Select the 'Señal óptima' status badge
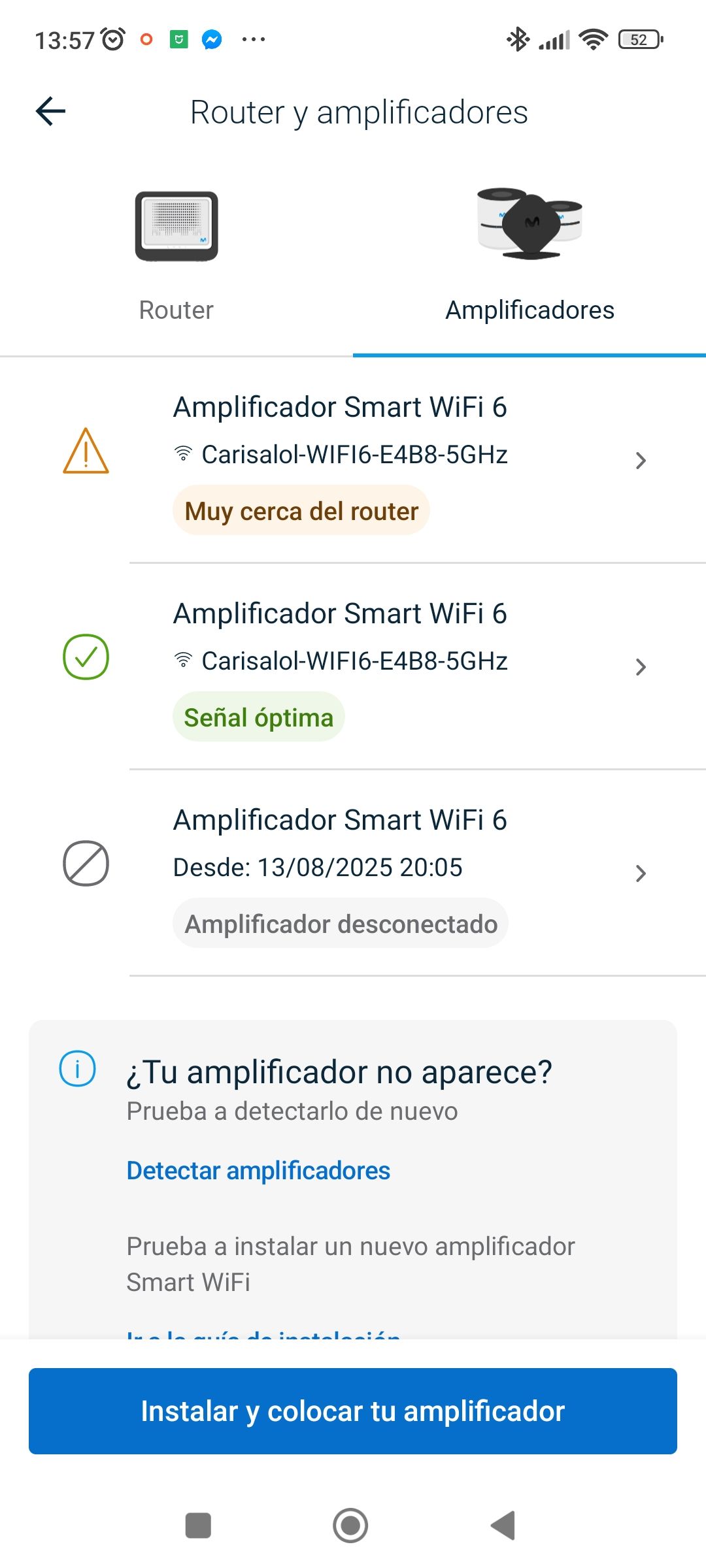 (258, 717)
